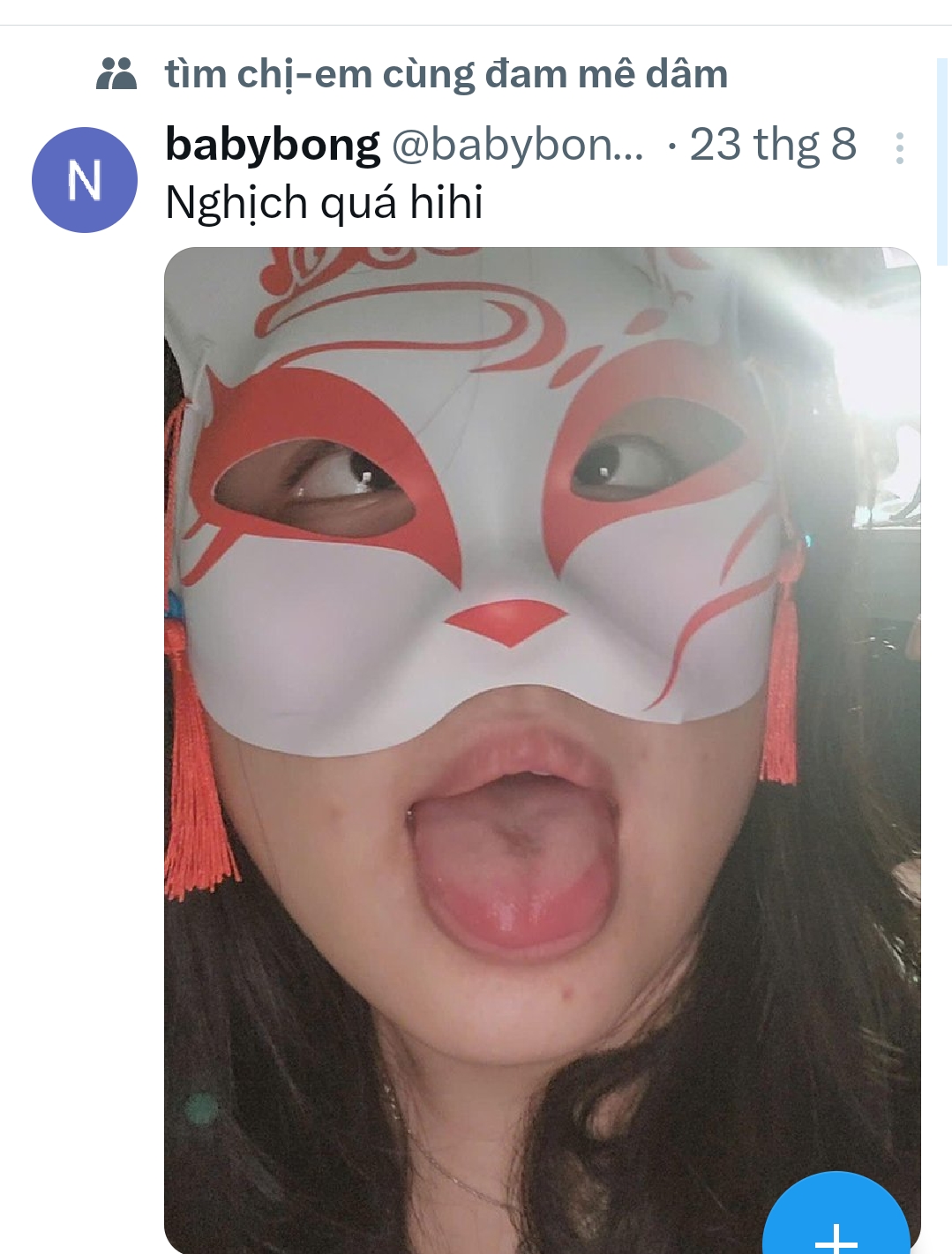
Task: Open the babybong username link
Action: click(273, 145)
